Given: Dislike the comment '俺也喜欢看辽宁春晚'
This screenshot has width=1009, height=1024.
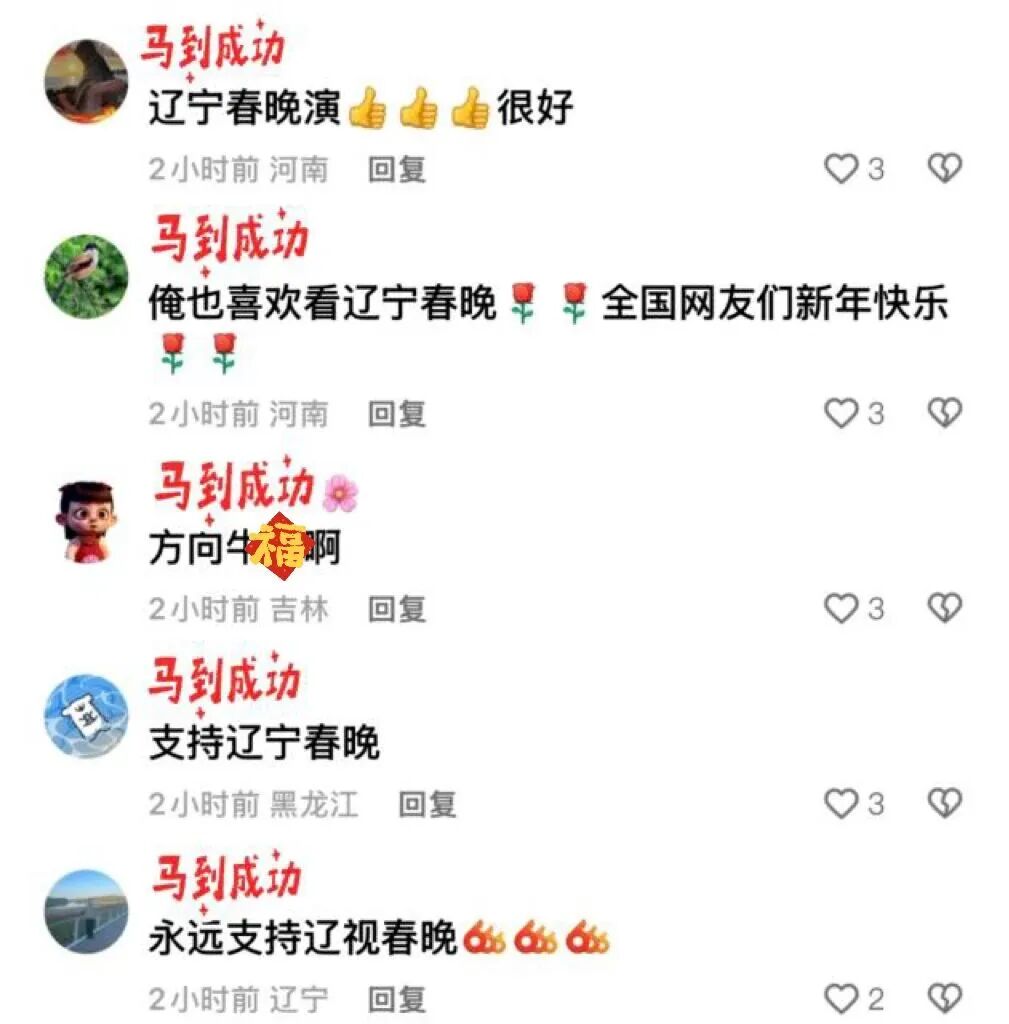Looking at the screenshot, I should pyautogui.click(x=944, y=413).
